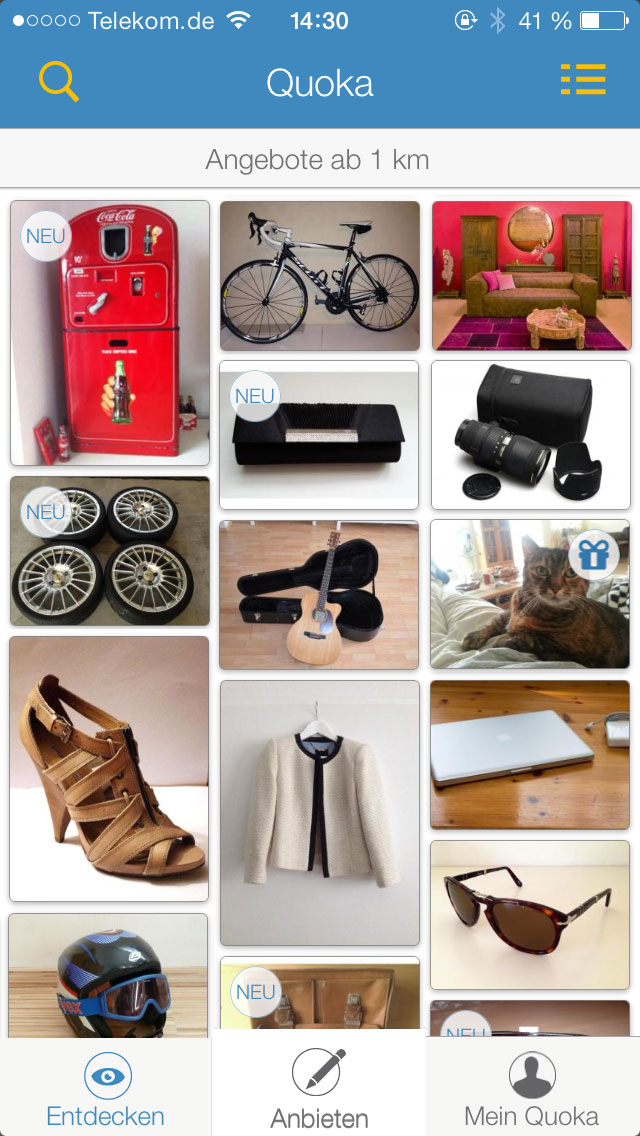The image size is (640, 1136).
Task: Open the ski helmet with goggles listing
Action: click(110, 975)
